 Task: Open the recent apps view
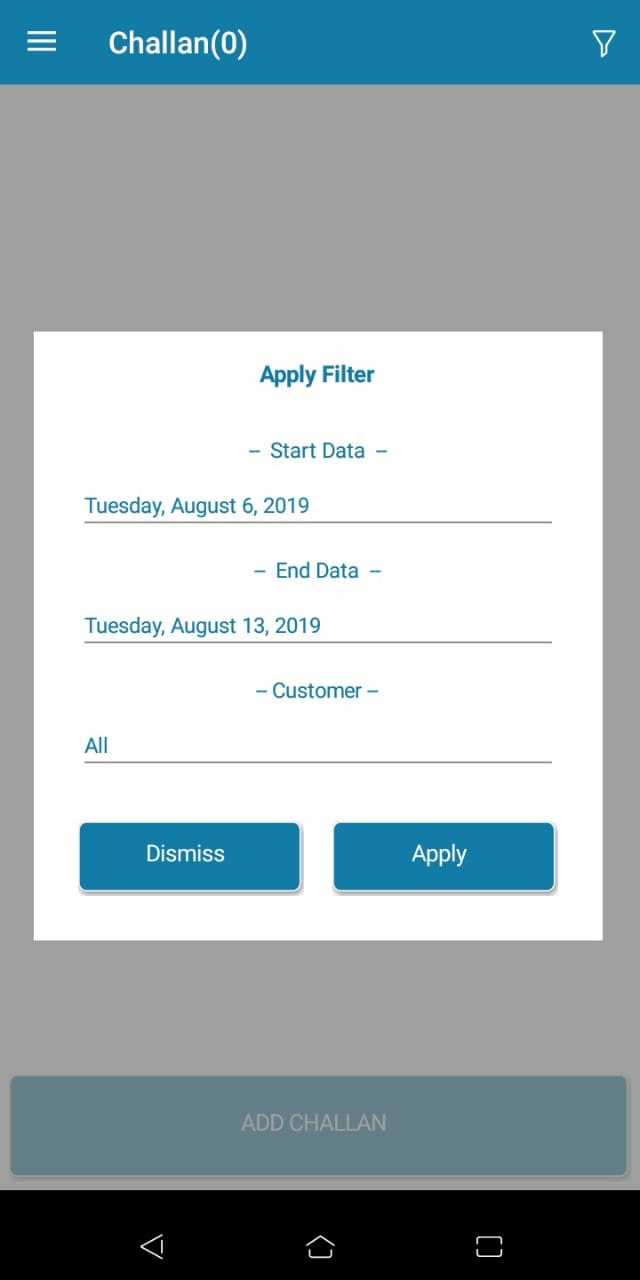(488, 1246)
